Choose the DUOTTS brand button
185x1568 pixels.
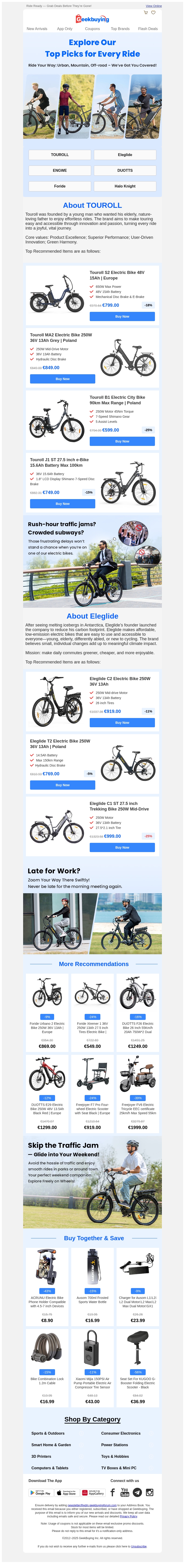[x=125, y=170]
